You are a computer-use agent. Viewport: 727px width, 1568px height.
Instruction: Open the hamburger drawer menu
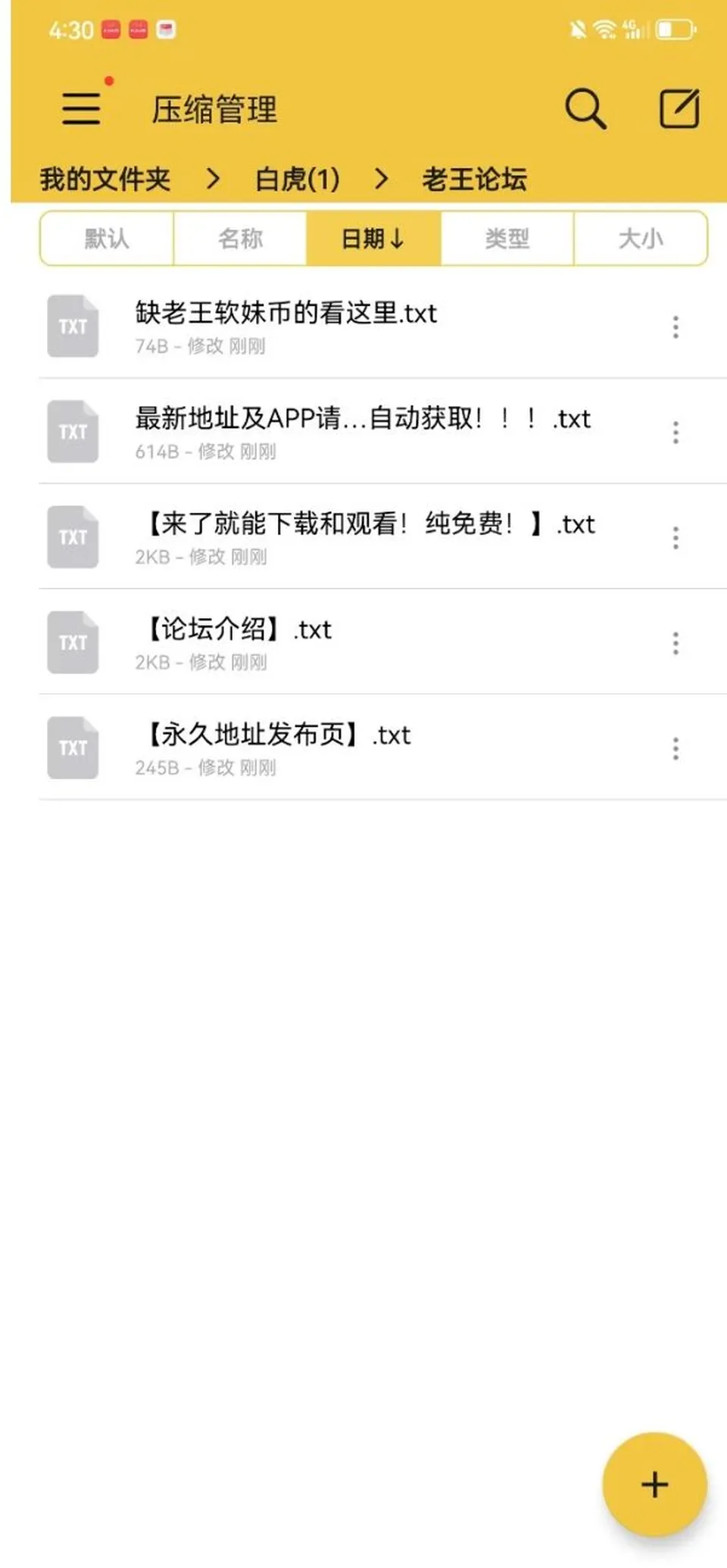coord(81,108)
